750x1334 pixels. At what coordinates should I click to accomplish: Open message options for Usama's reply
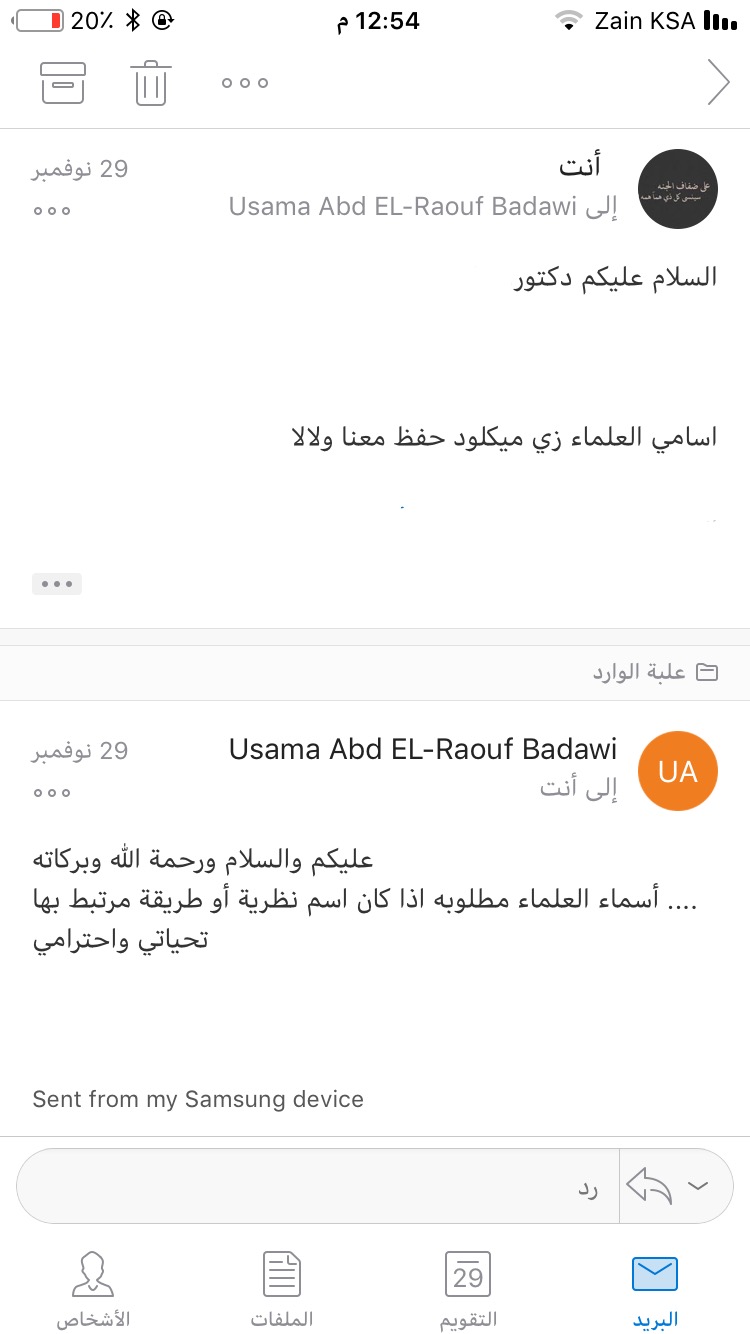[x=52, y=792]
